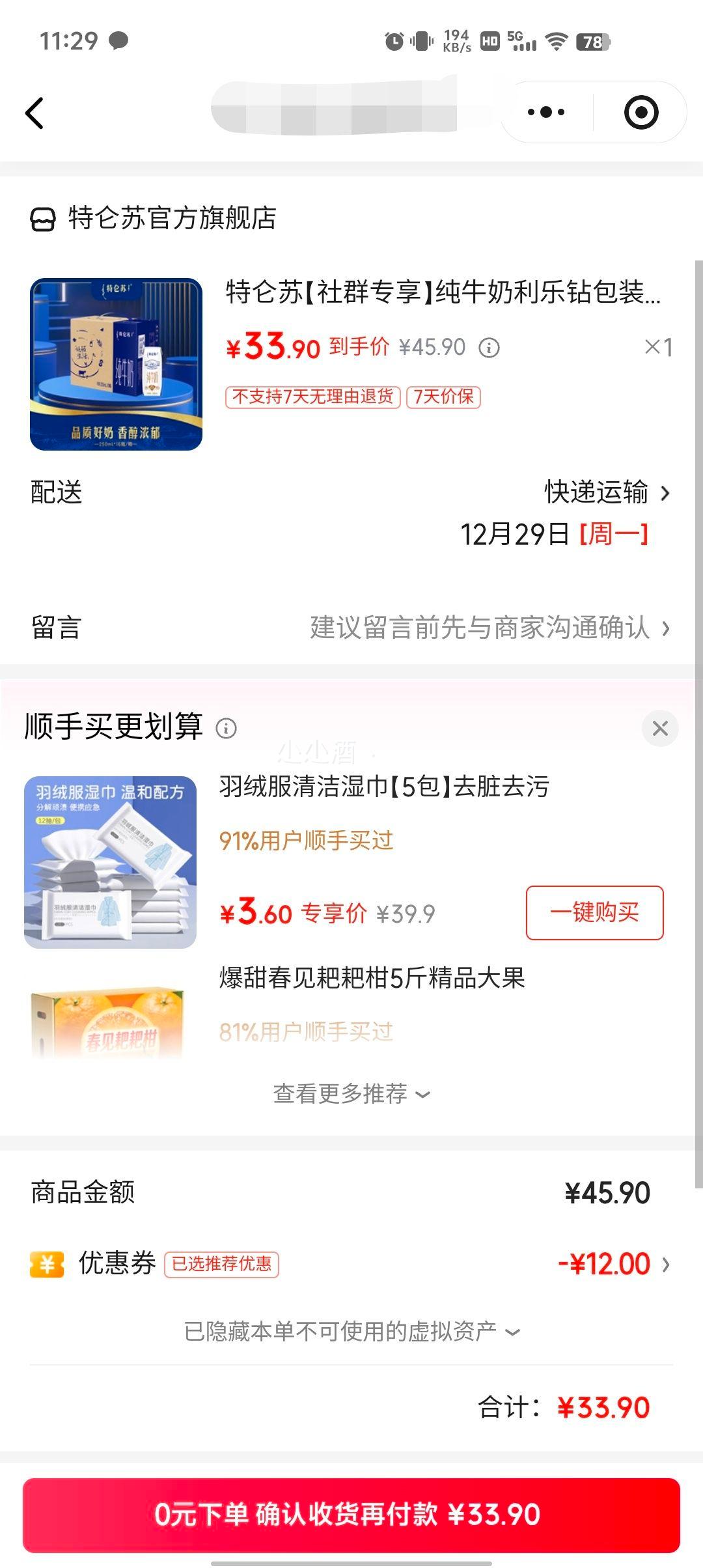Open the coupon details via right chevron
This screenshot has width=703, height=1568.
(665, 1262)
